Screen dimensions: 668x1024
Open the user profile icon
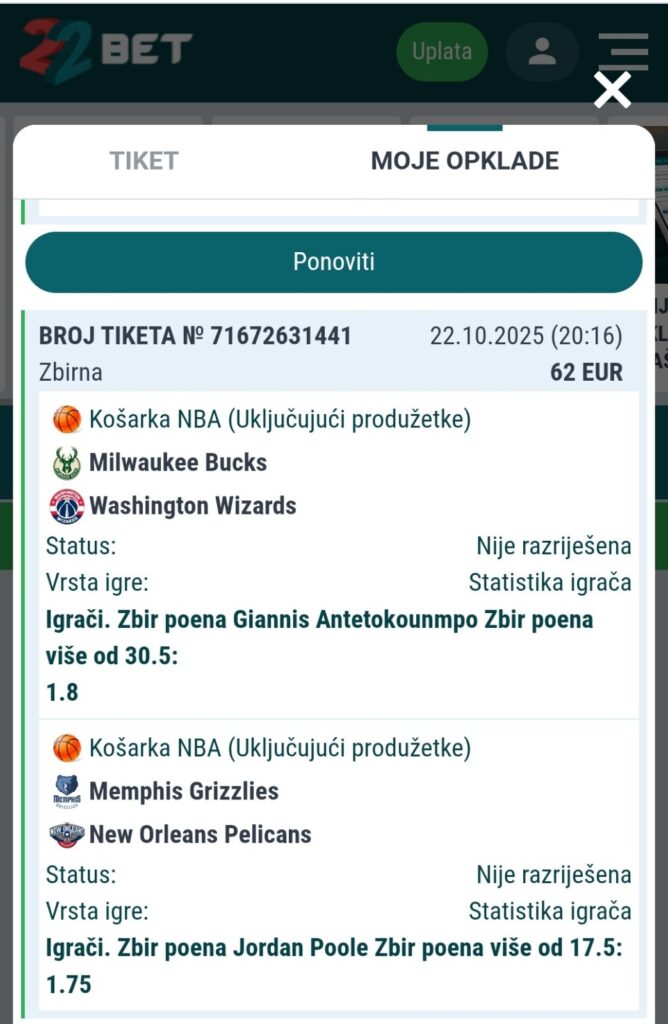tap(542, 52)
